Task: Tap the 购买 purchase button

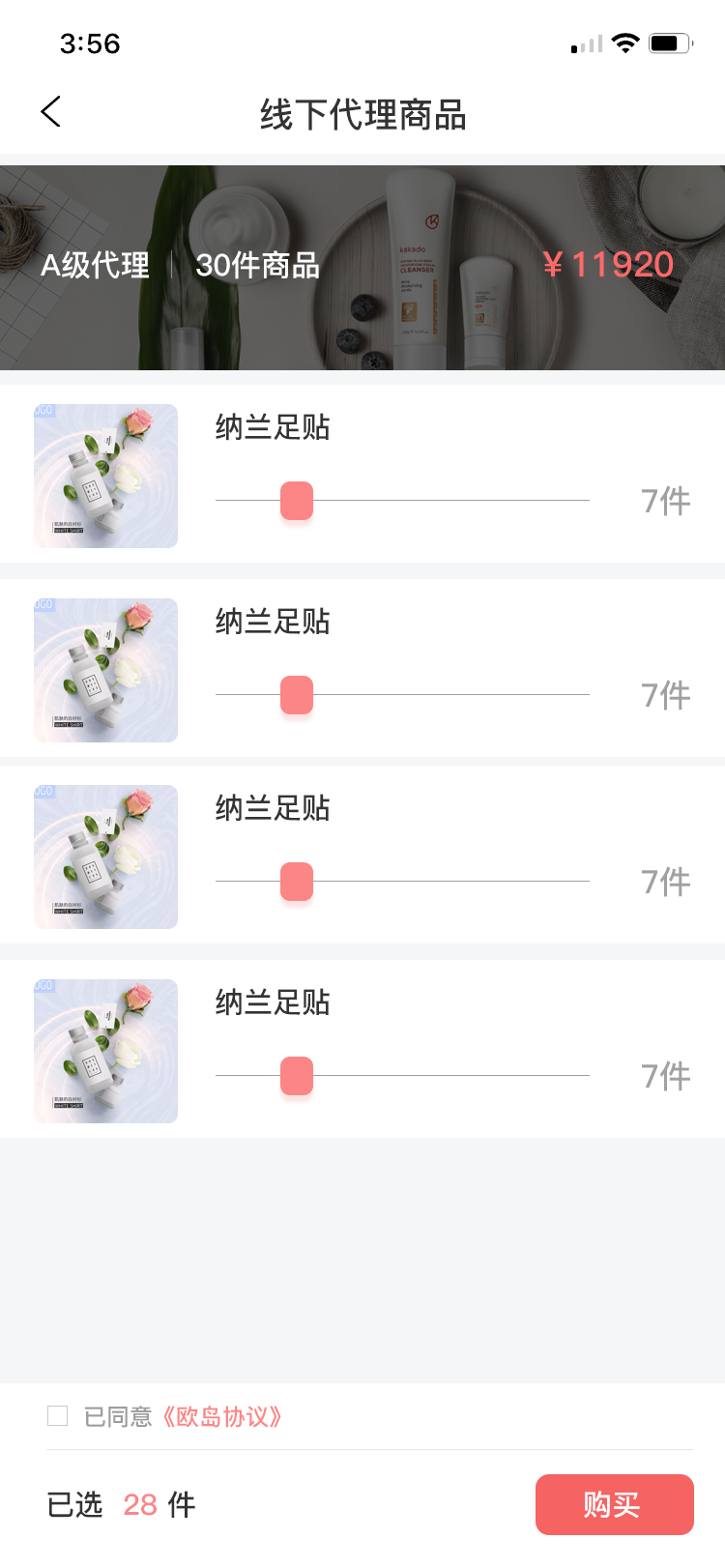Action: tap(614, 1504)
